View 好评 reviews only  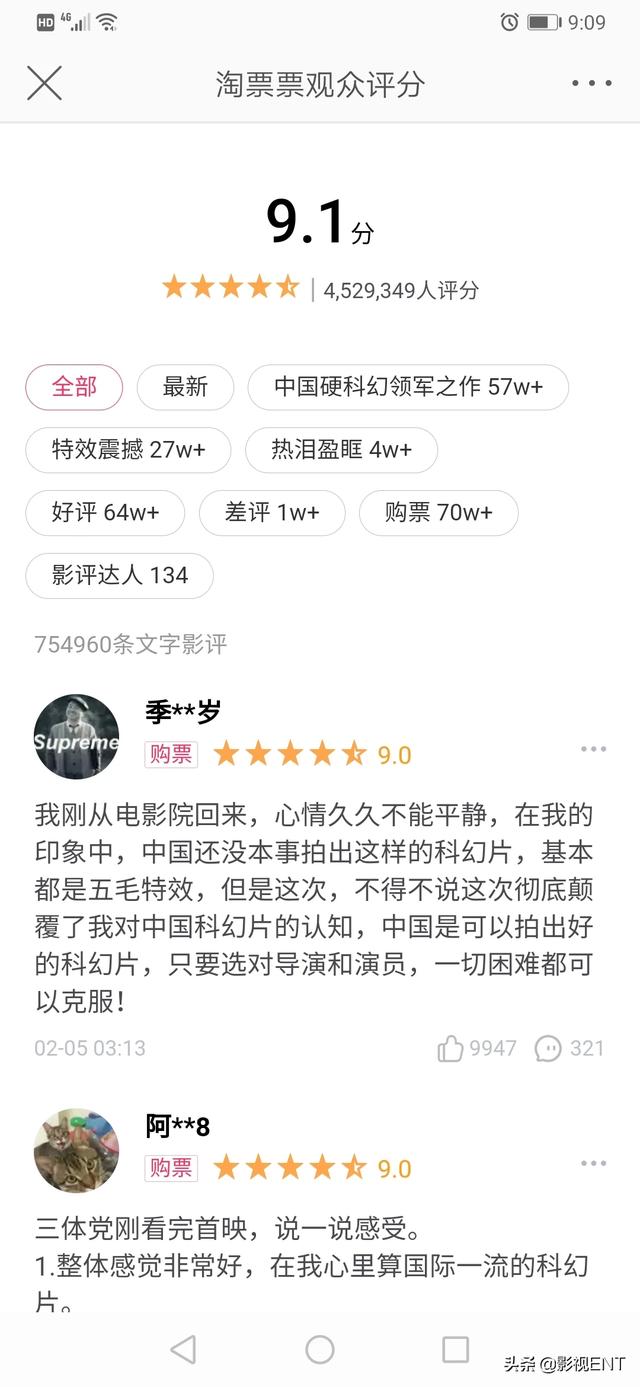105,513
